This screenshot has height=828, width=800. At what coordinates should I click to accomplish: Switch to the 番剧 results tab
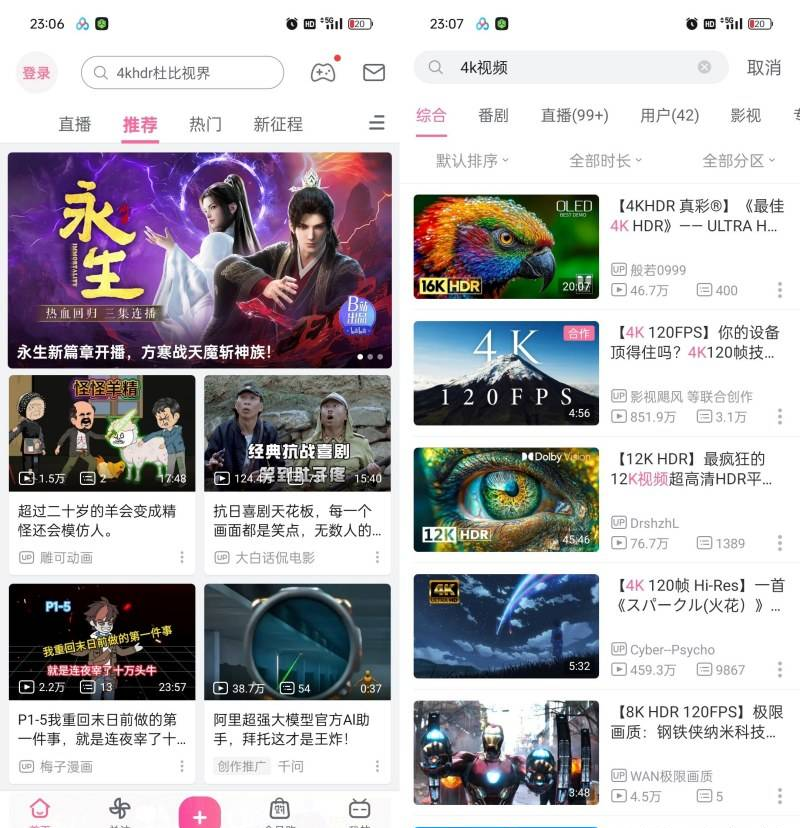tap(493, 115)
